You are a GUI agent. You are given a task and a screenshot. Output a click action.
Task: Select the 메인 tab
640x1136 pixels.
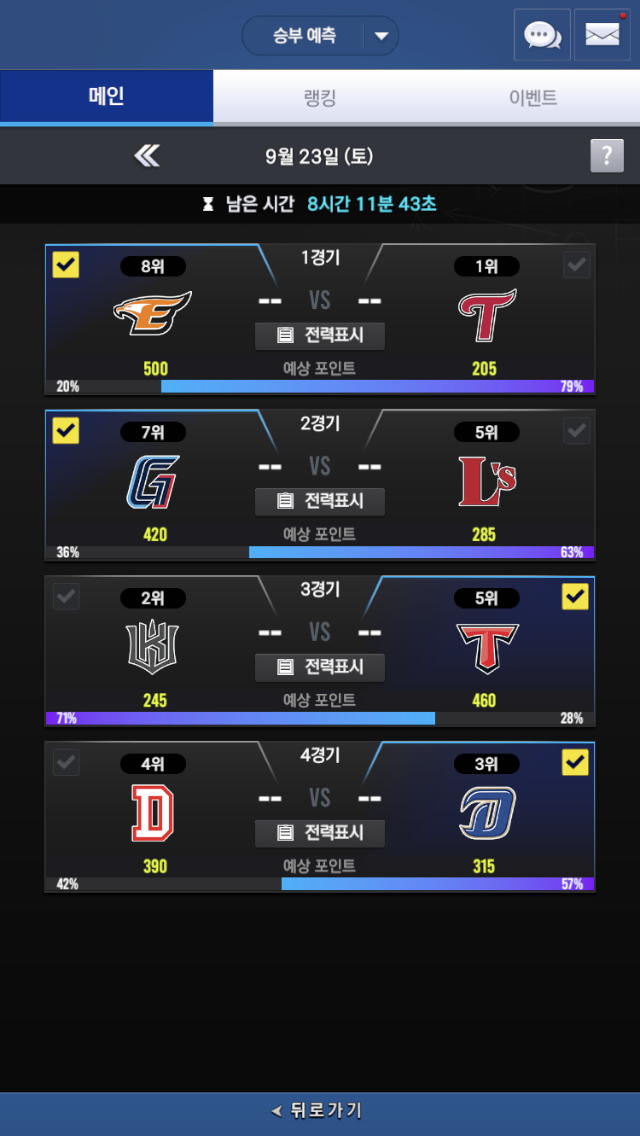pyautogui.click(x=107, y=97)
